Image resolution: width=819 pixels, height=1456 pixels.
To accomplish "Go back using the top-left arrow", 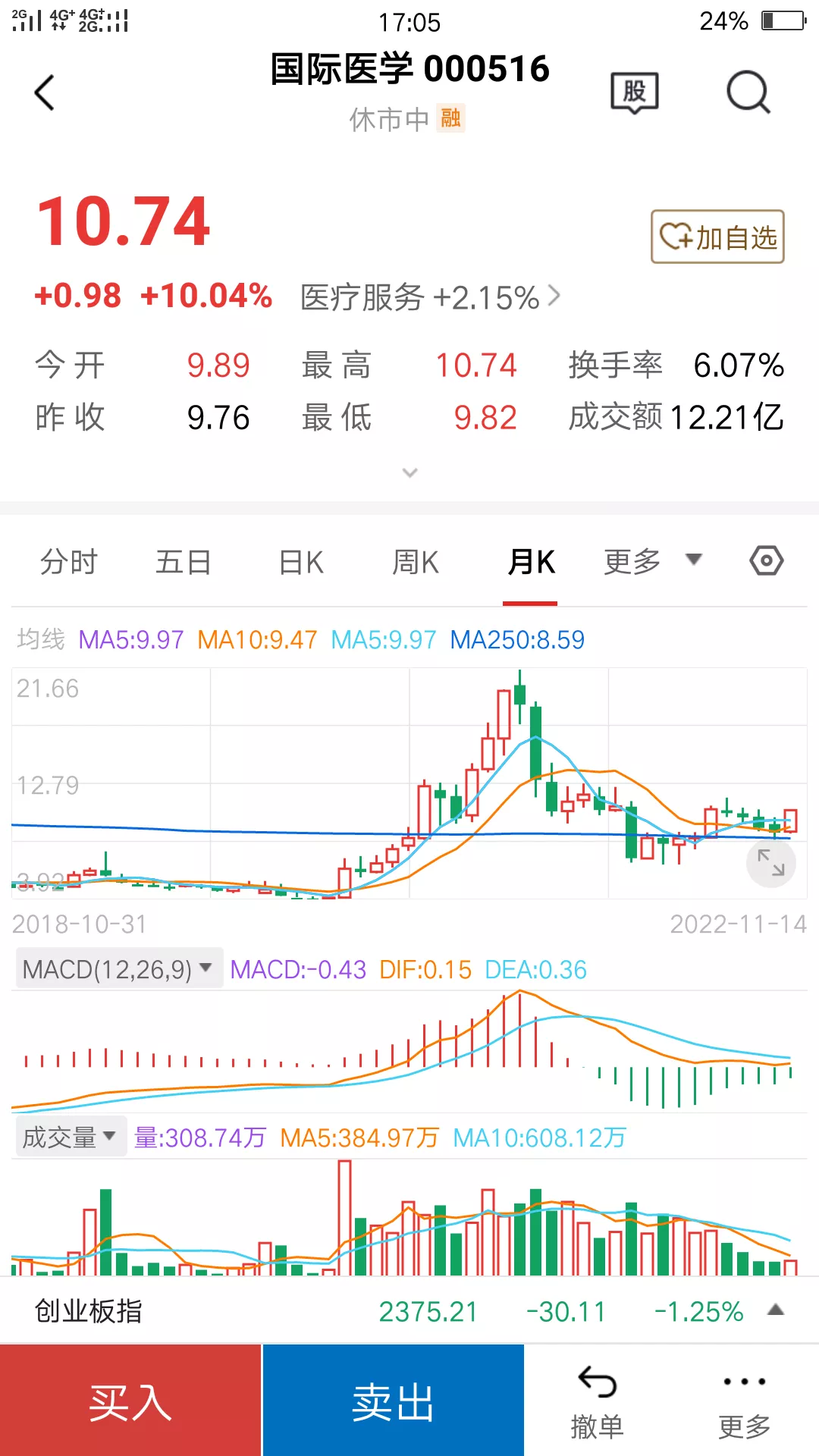I will pos(45,93).
